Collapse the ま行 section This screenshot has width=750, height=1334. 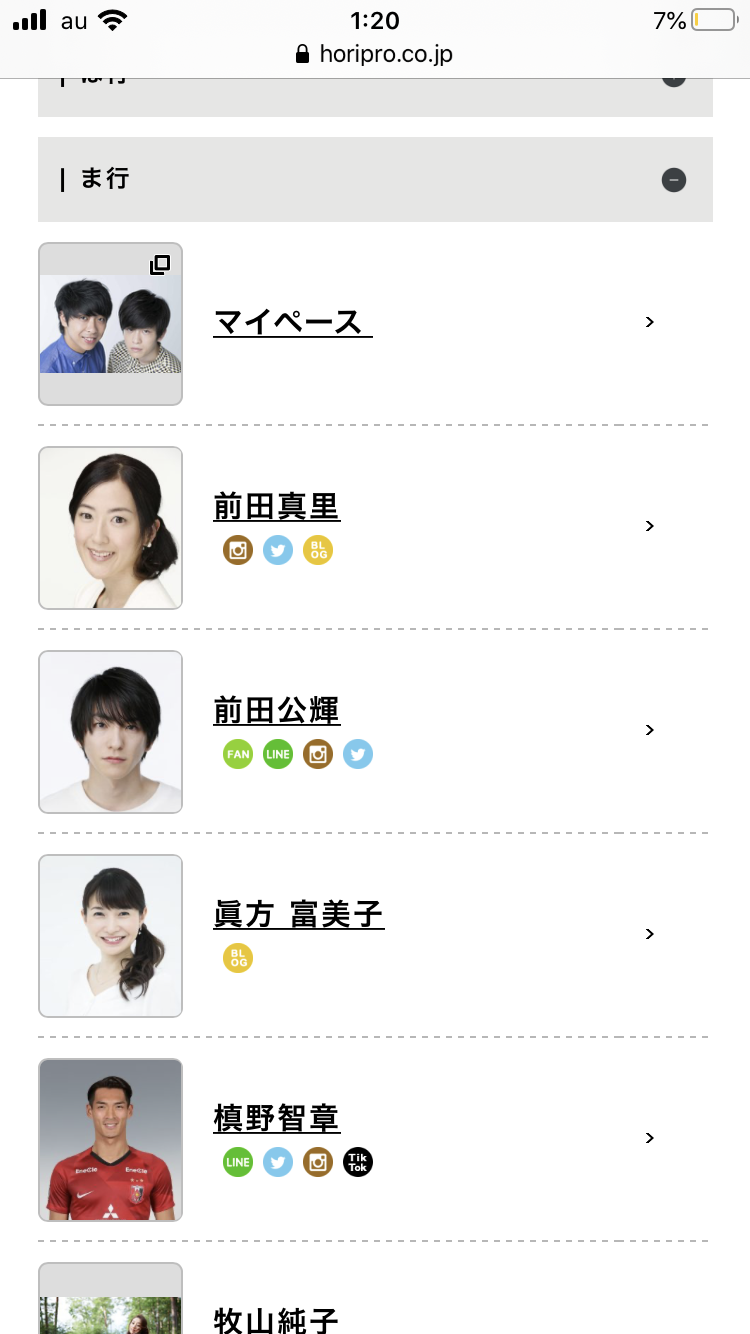[x=673, y=180]
